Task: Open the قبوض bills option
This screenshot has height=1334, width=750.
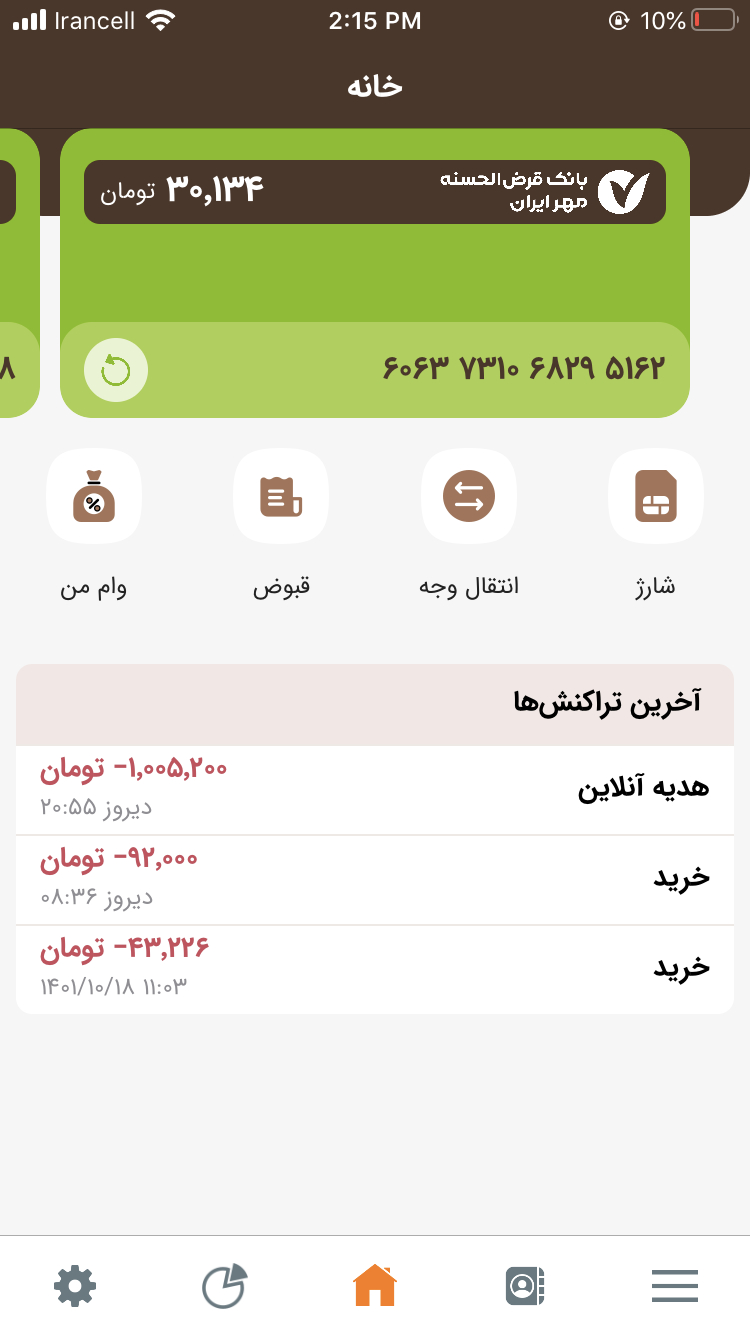Action: pyautogui.click(x=281, y=497)
